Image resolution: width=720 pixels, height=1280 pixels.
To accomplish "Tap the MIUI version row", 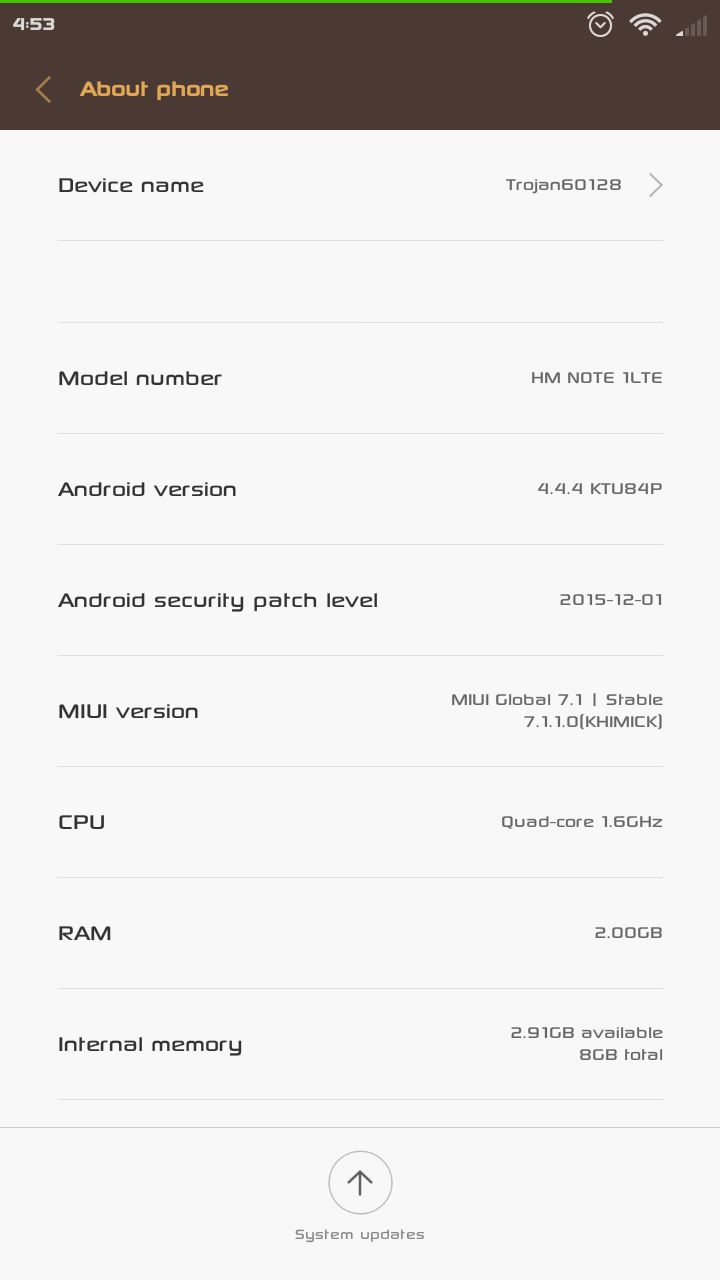I will (360, 711).
